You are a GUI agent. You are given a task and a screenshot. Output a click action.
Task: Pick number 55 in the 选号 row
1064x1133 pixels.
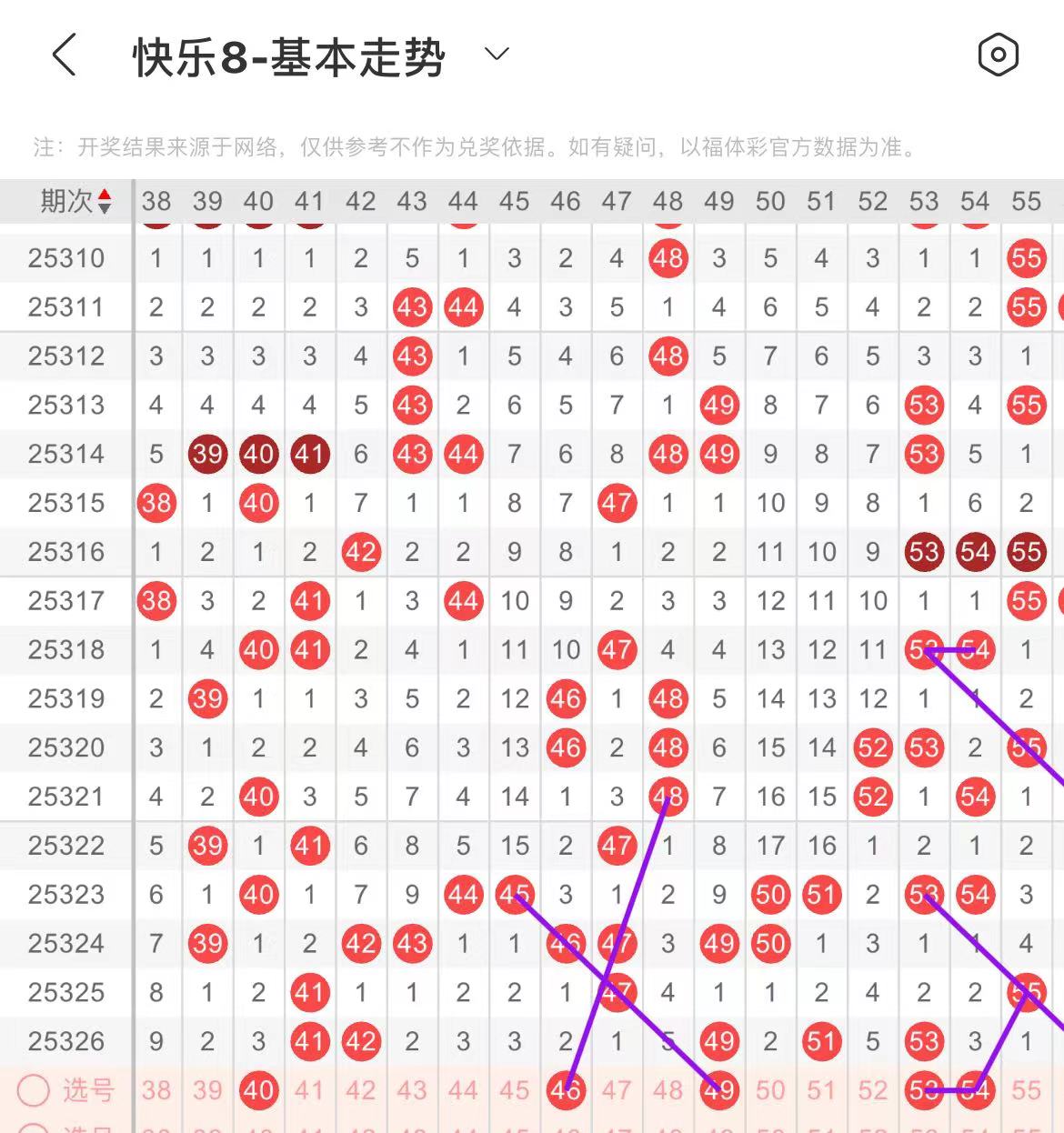click(1026, 1089)
